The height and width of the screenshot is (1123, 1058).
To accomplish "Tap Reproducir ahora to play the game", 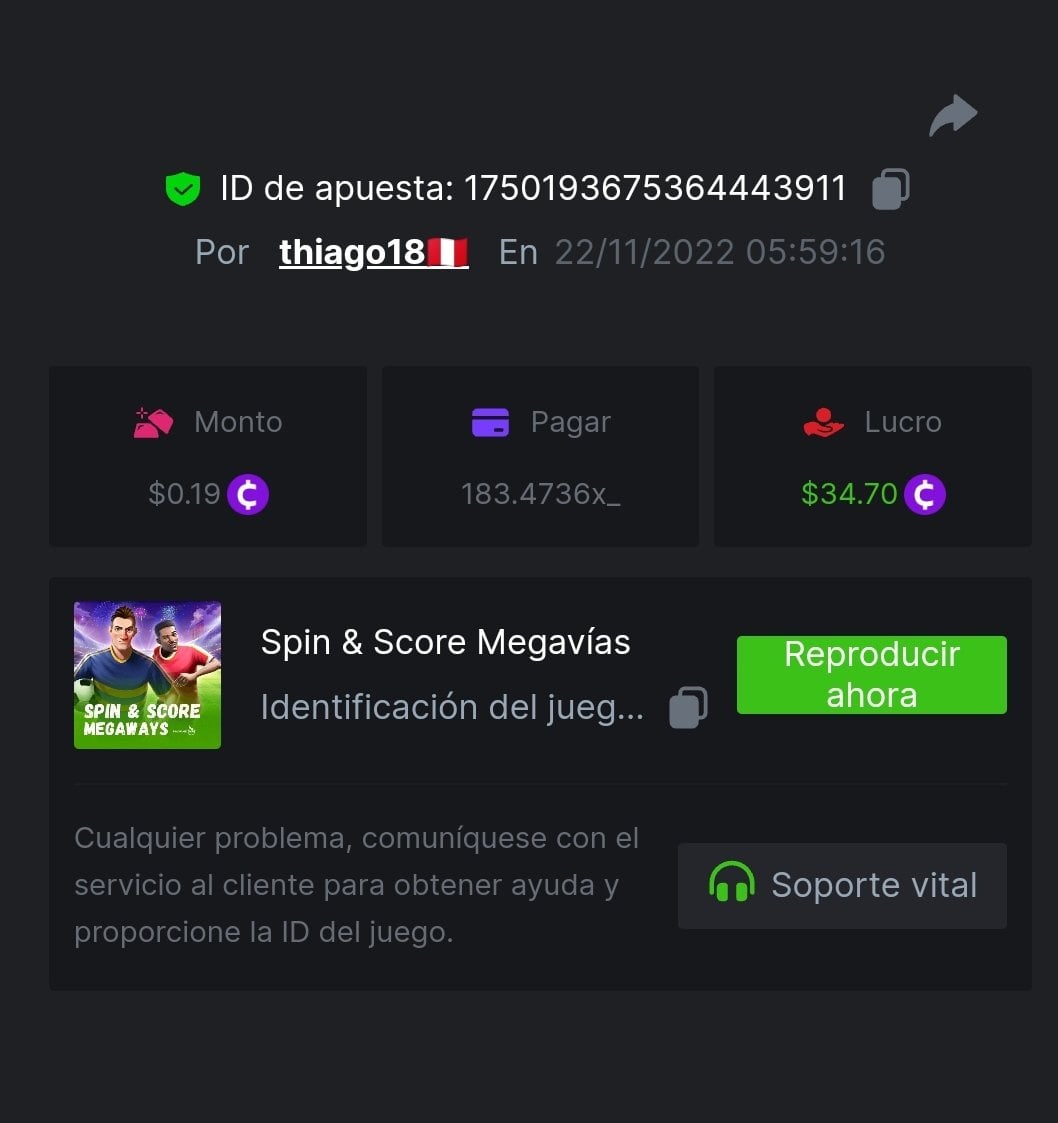I will click(x=871, y=675).
